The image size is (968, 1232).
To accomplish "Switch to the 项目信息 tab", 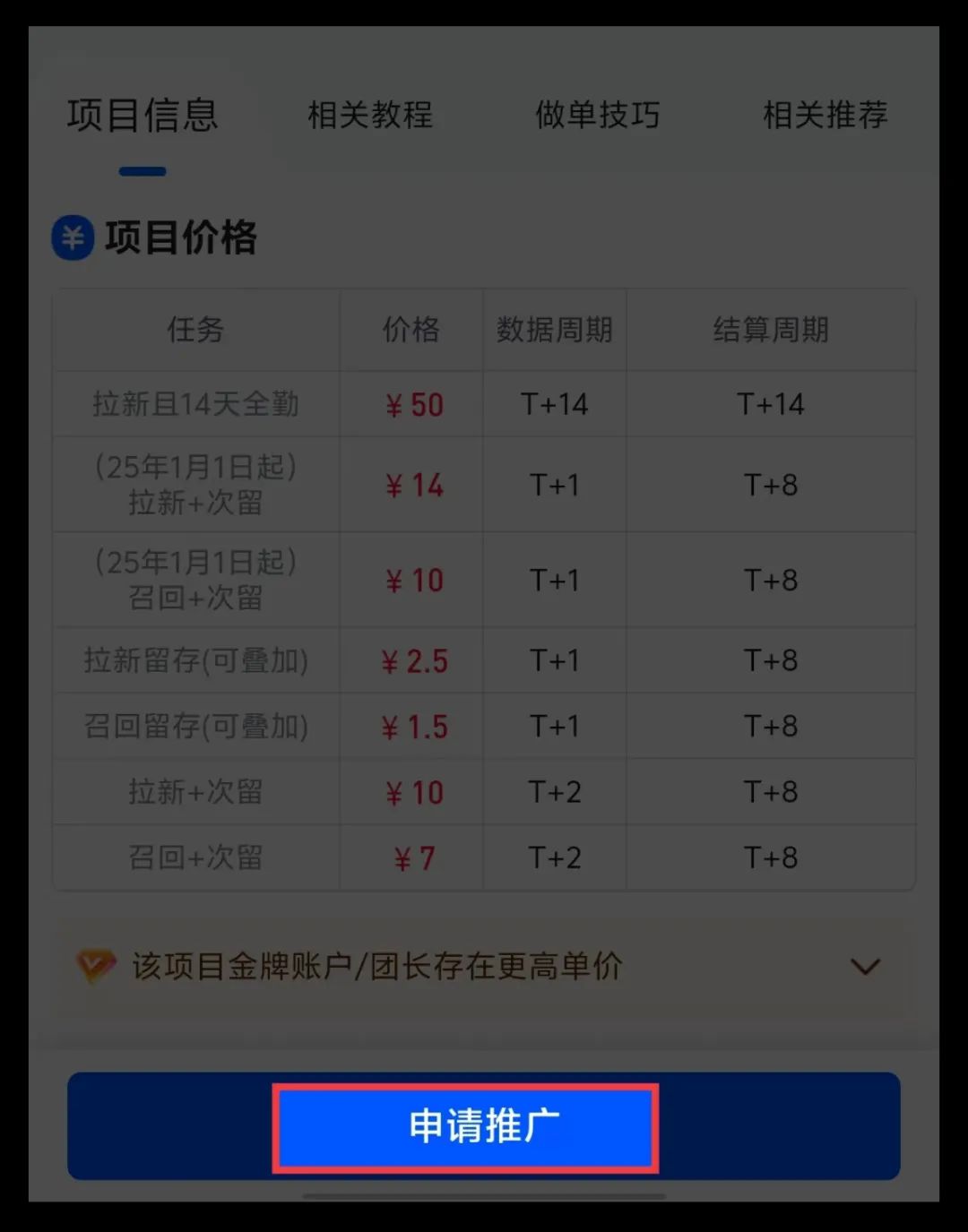I will [x=143, y=116].
